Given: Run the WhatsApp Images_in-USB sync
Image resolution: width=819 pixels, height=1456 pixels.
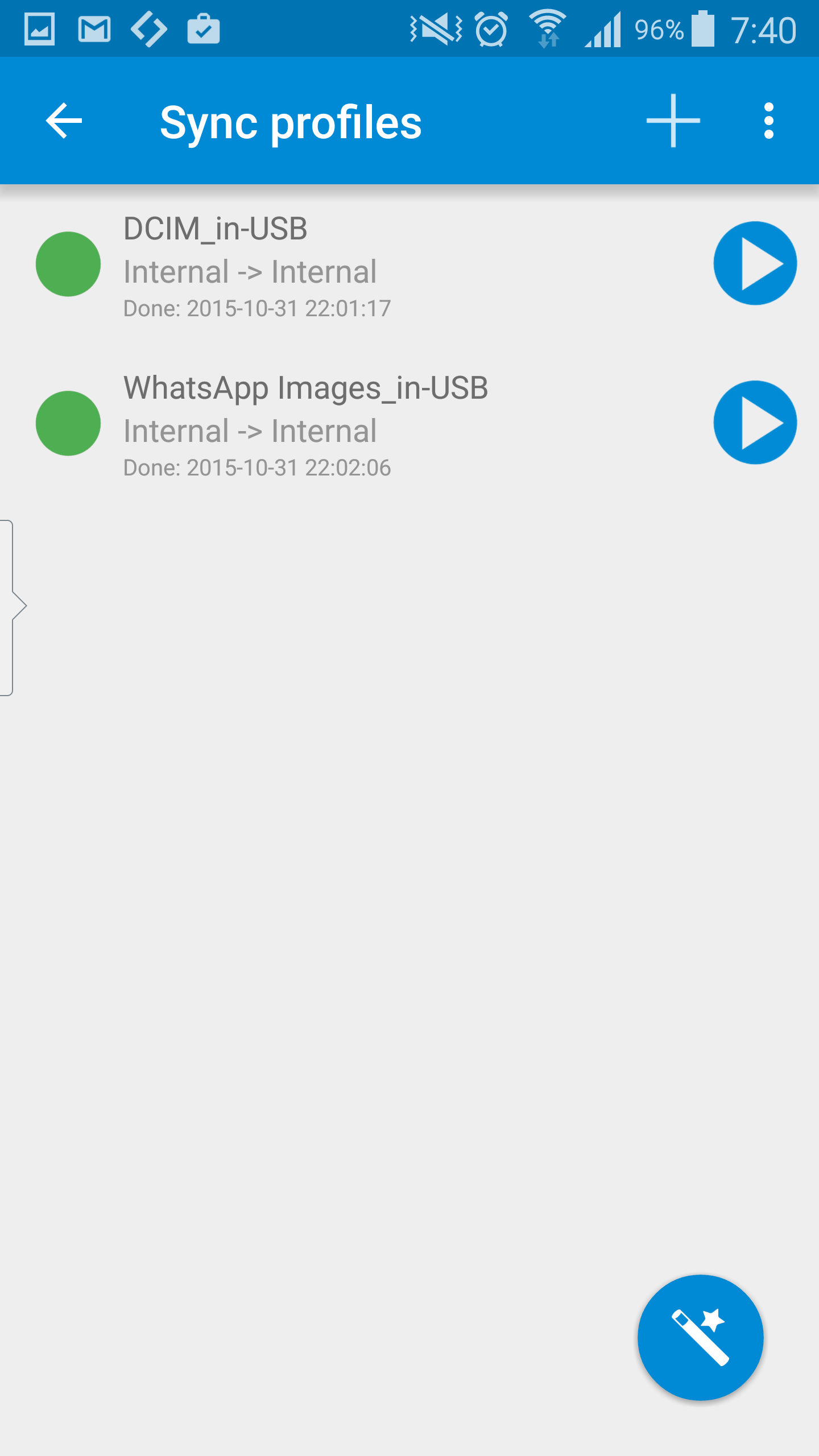Looking at the screenshot, I should tap(755, 423).
